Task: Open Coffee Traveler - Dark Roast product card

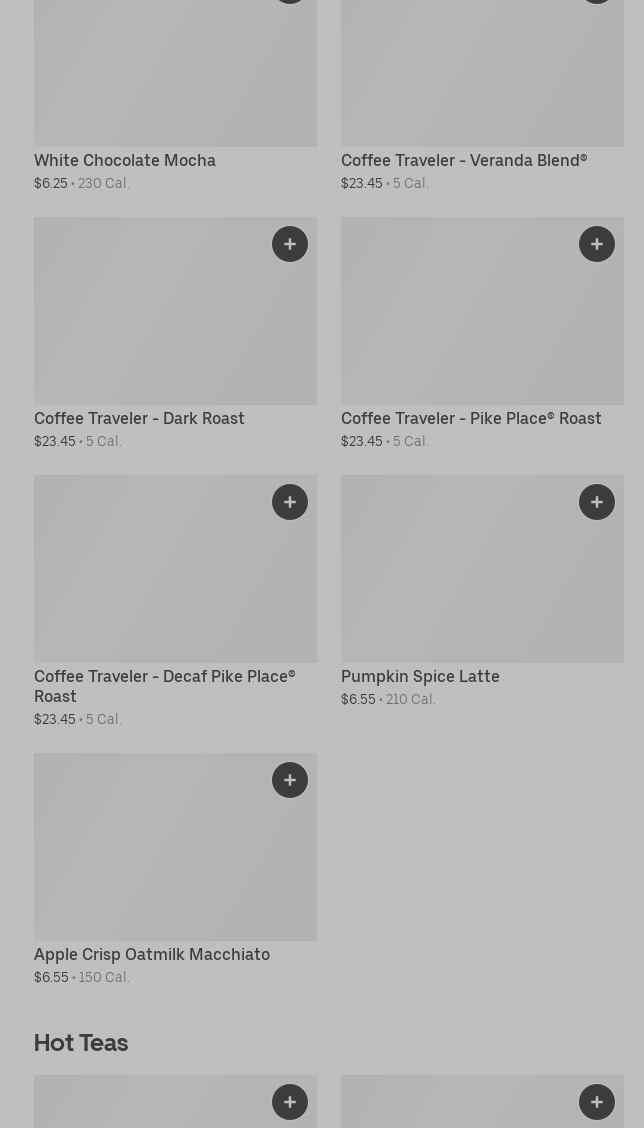Action: tap(139, 418)
